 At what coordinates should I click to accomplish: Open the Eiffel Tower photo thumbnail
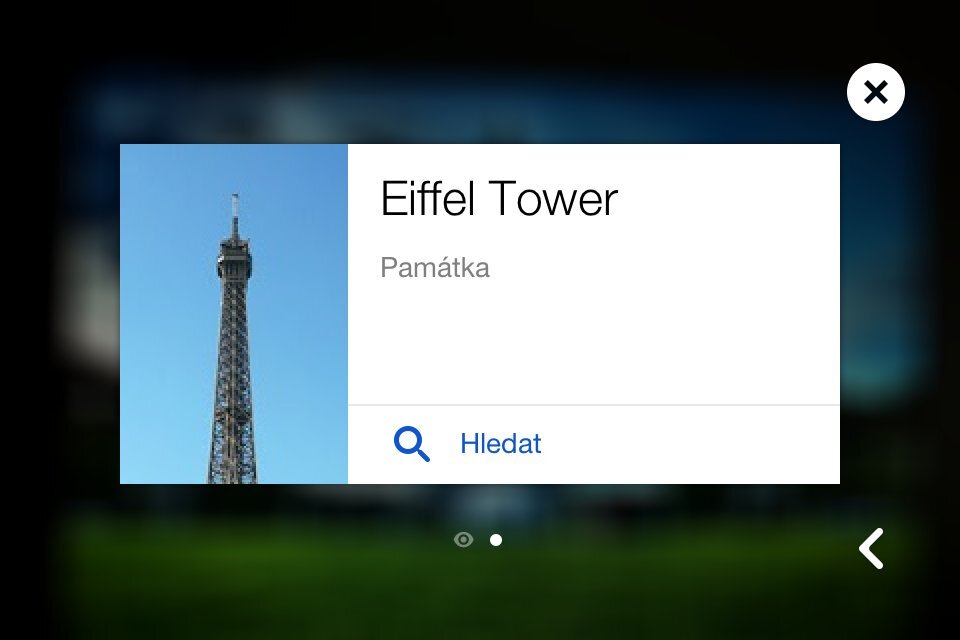[234, 314]
